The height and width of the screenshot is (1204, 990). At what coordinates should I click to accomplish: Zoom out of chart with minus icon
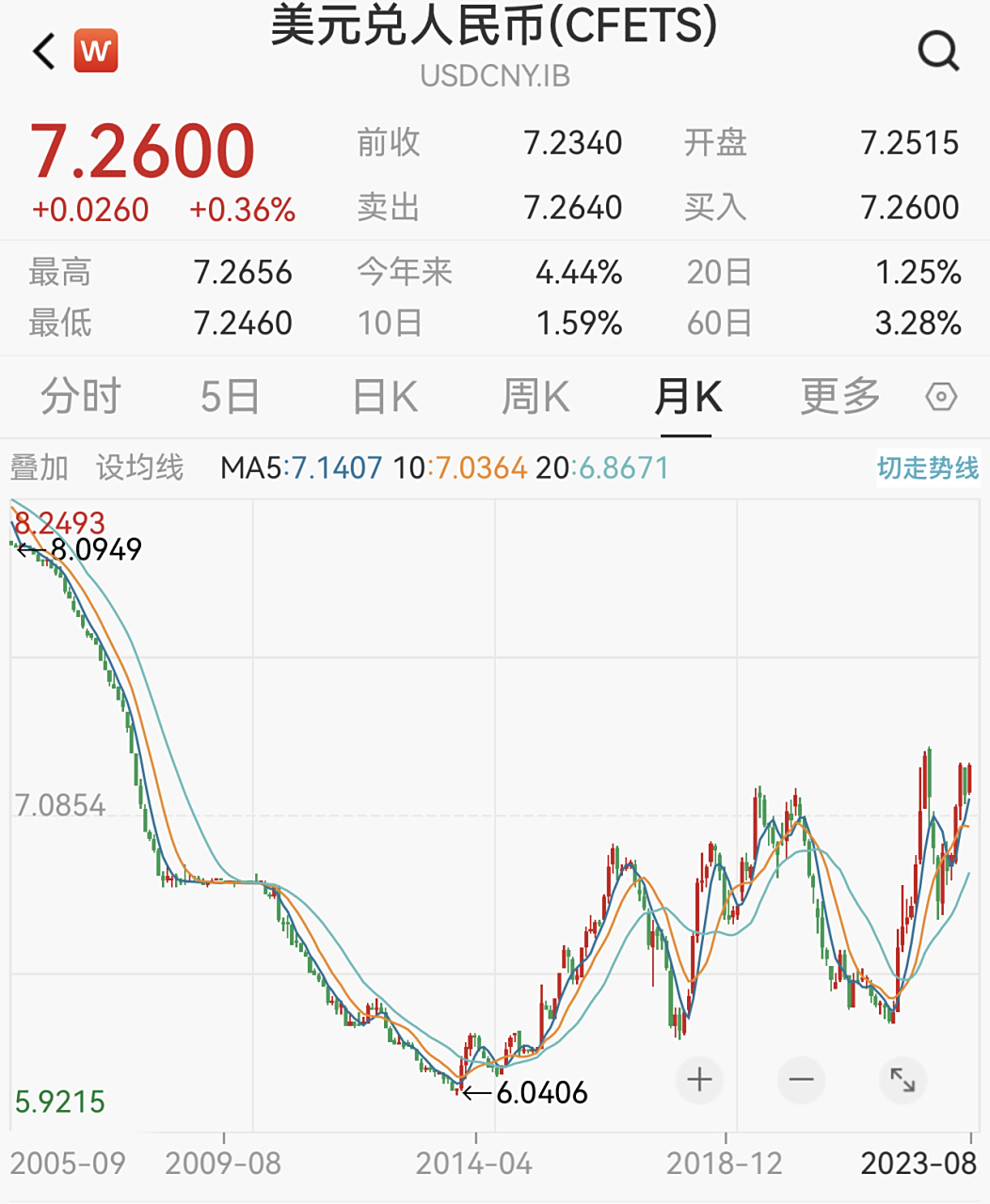[801, 1080]
